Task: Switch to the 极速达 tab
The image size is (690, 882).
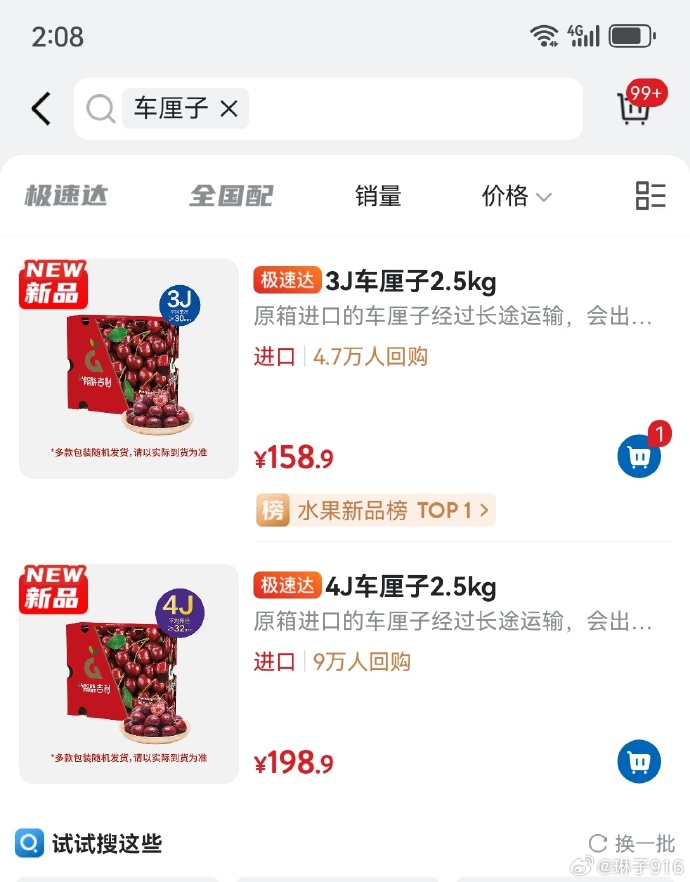Action: point(66,196)
